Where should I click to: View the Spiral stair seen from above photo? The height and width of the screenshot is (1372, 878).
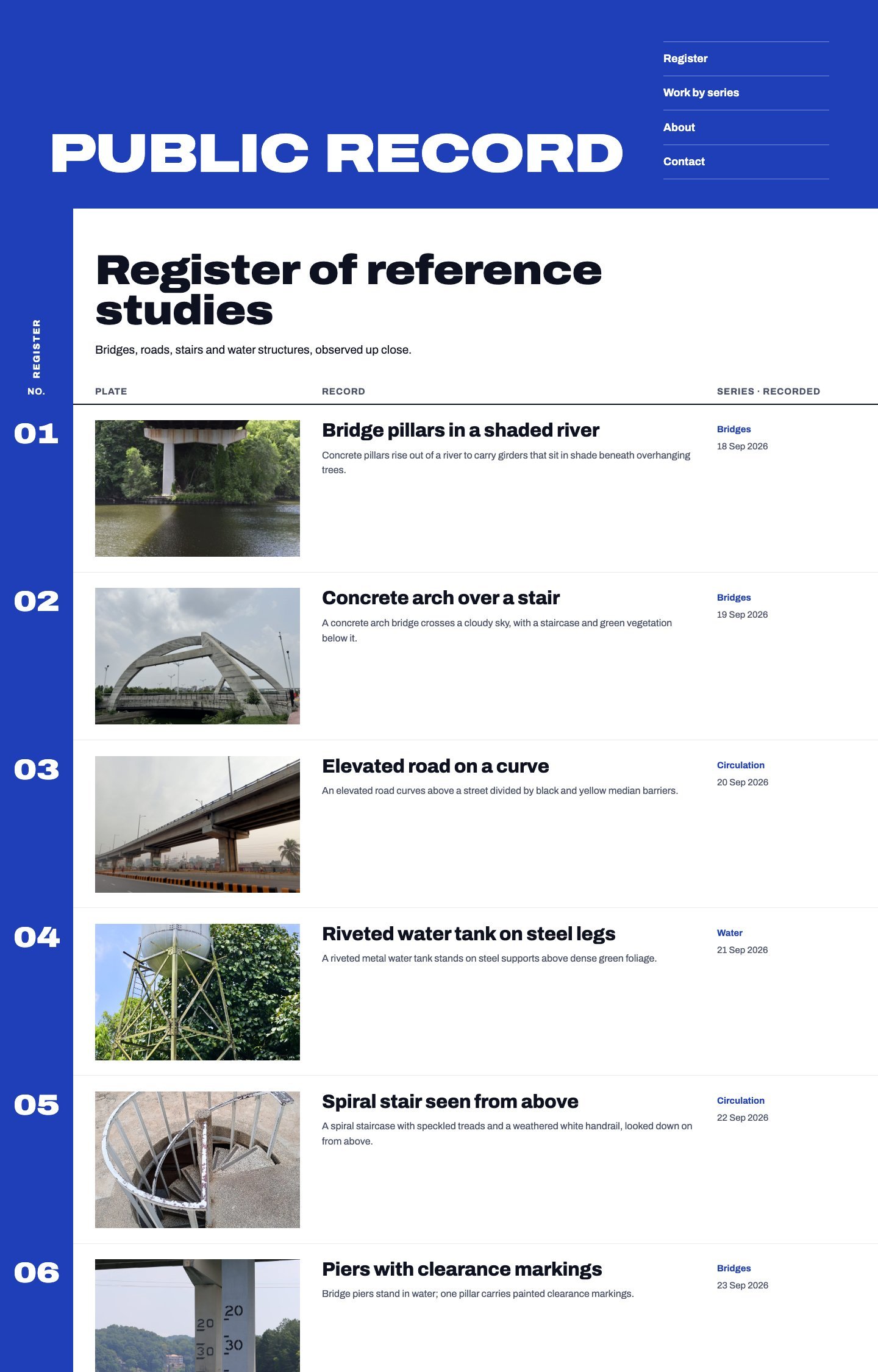point(198,1159)
